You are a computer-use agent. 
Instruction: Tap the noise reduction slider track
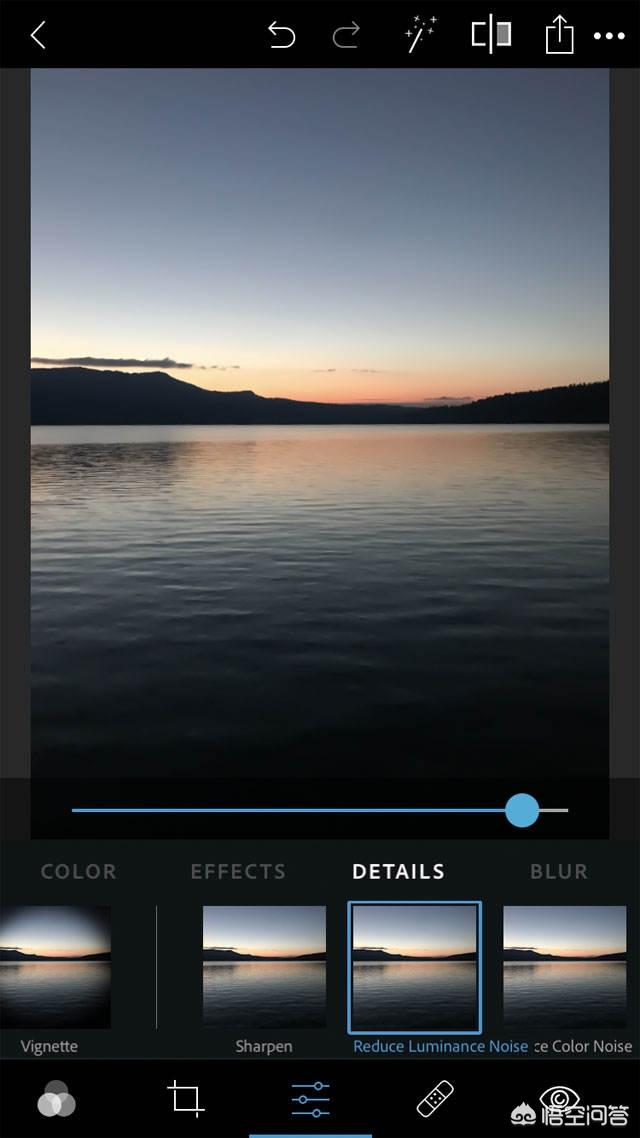[x=300, y=810]
